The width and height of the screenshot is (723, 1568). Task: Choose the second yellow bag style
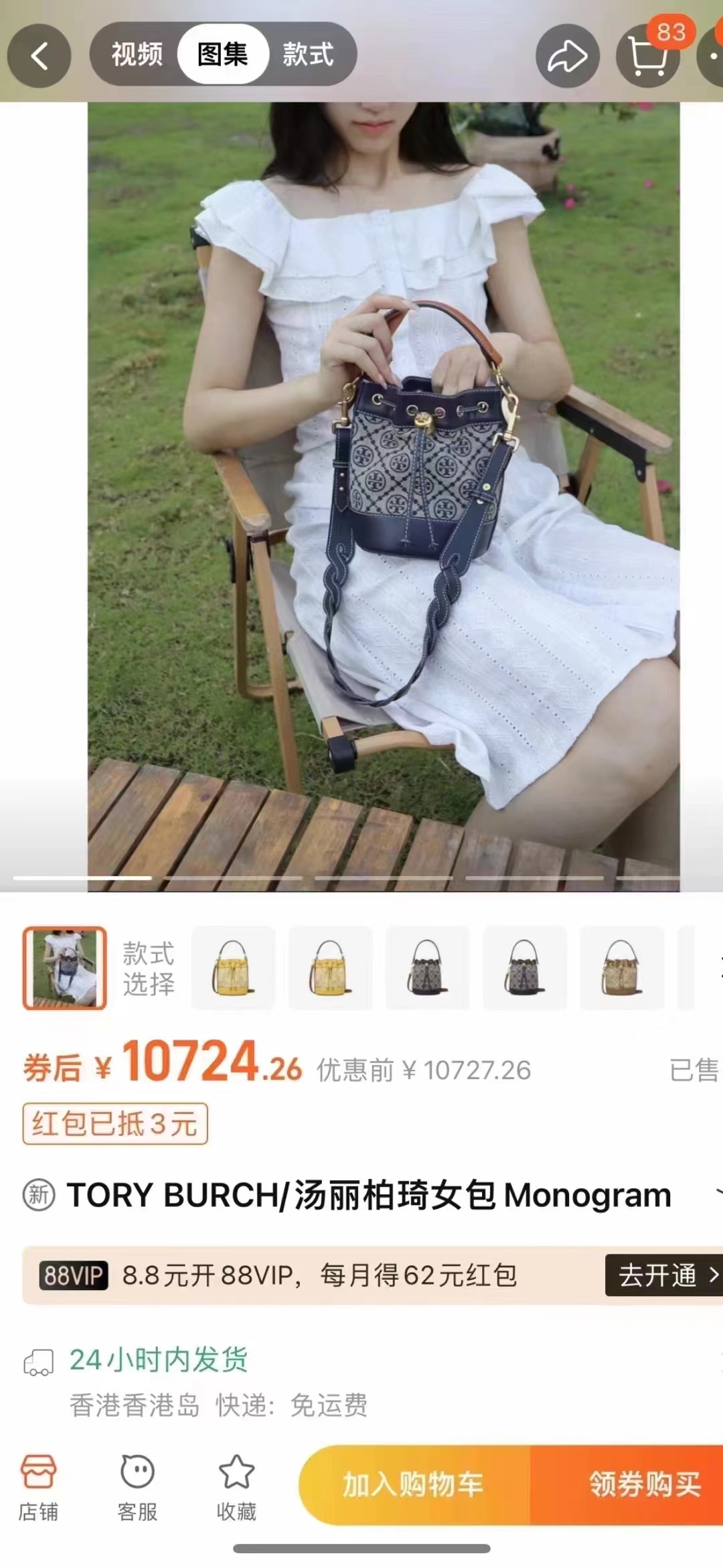[330, 968]
